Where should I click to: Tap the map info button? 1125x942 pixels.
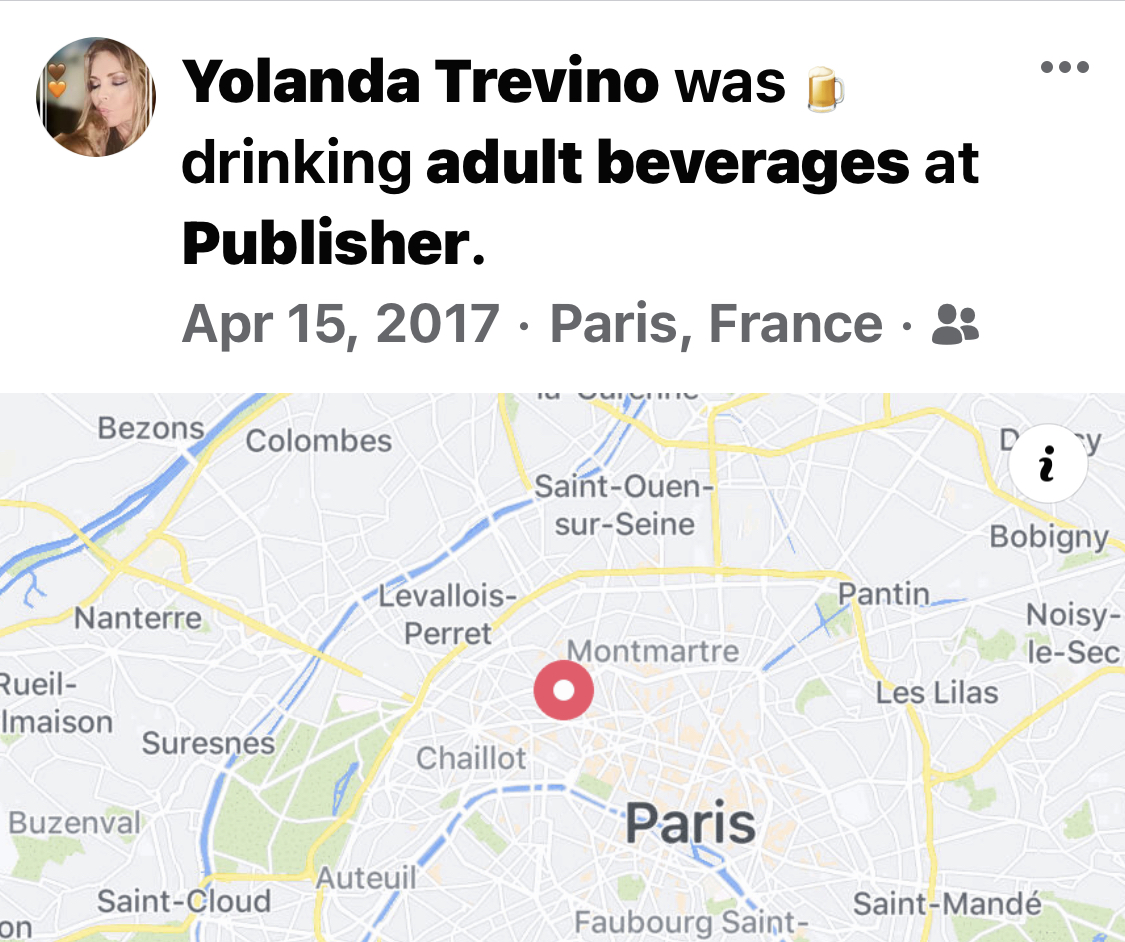coord(1048,463)
